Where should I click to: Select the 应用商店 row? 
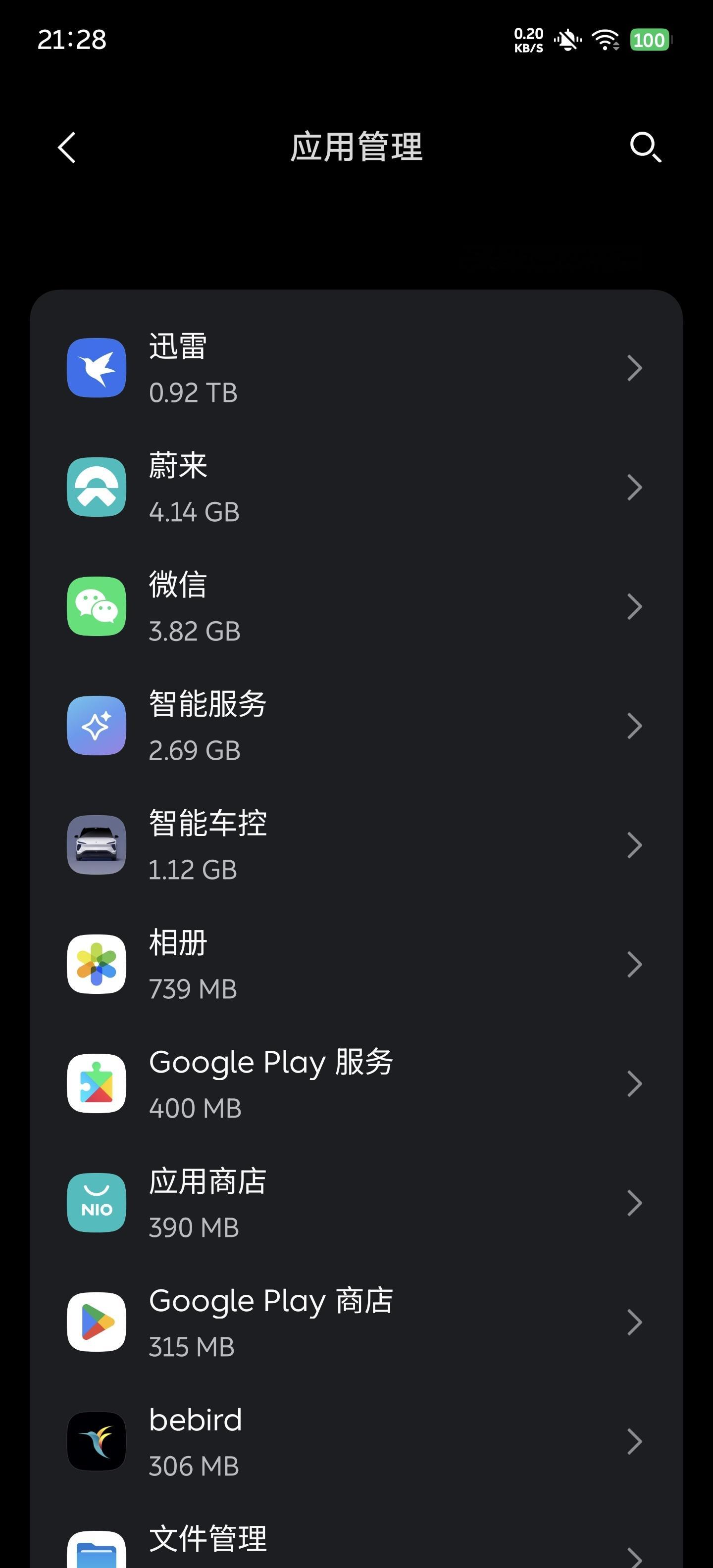tap(356, 1203)
